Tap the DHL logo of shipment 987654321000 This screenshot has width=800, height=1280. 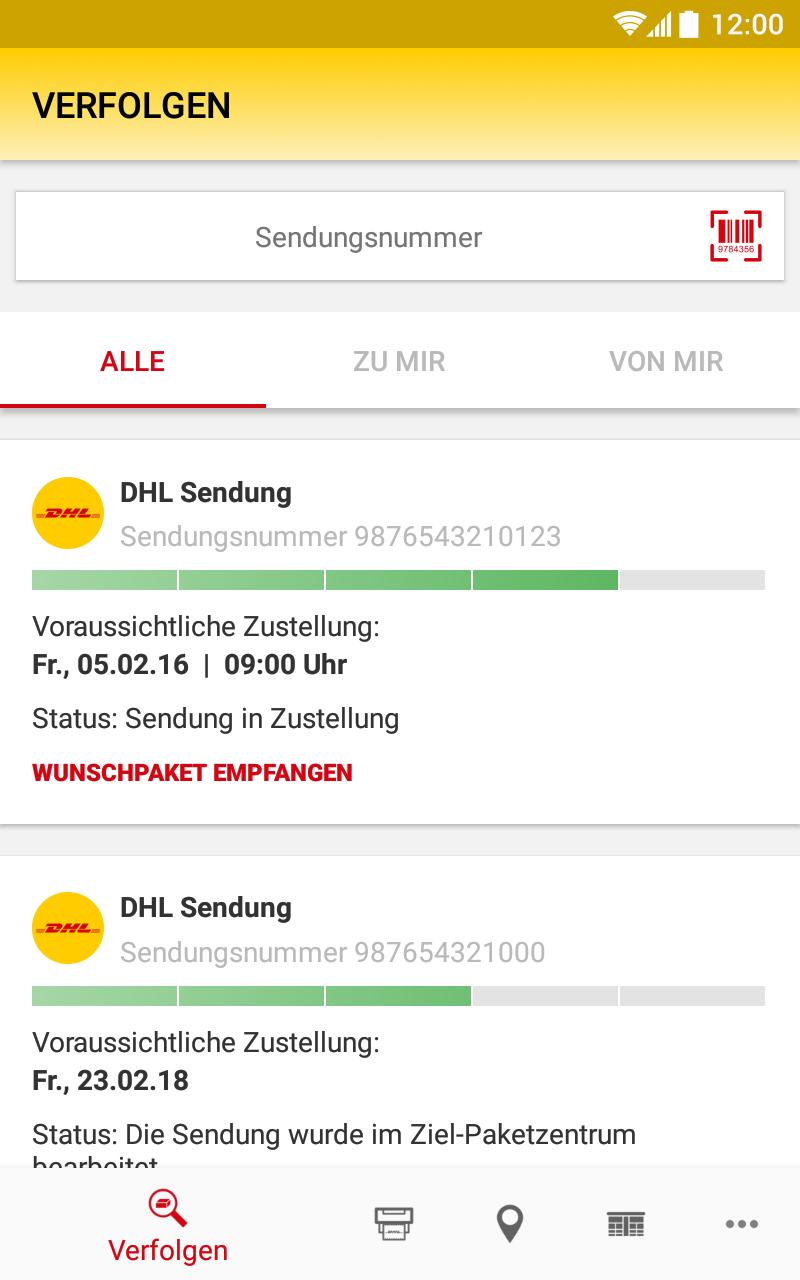tap(68, 928)
